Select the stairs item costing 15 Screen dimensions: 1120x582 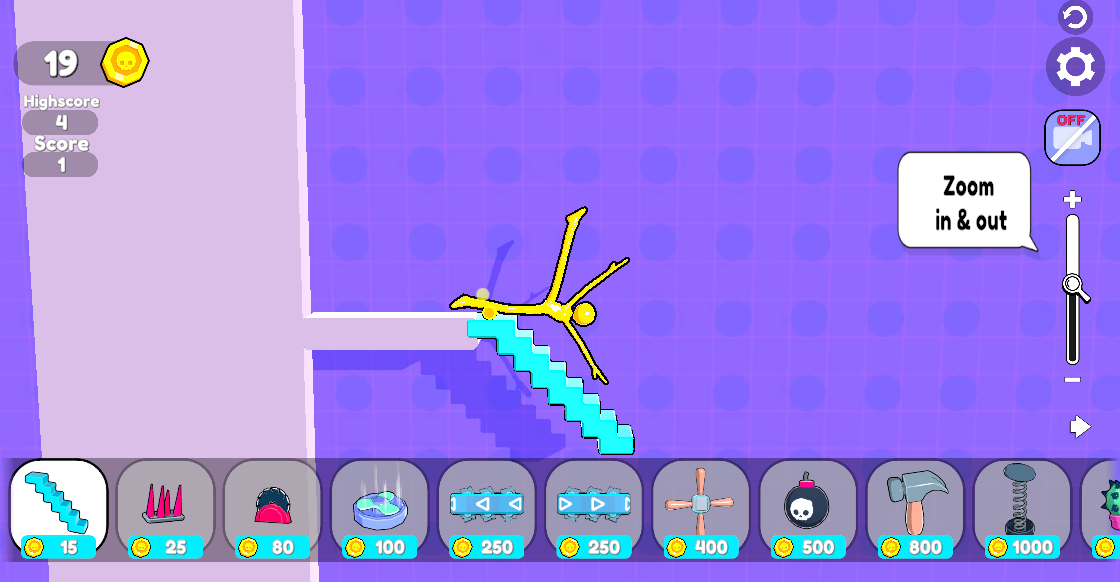tap(59, 509)
